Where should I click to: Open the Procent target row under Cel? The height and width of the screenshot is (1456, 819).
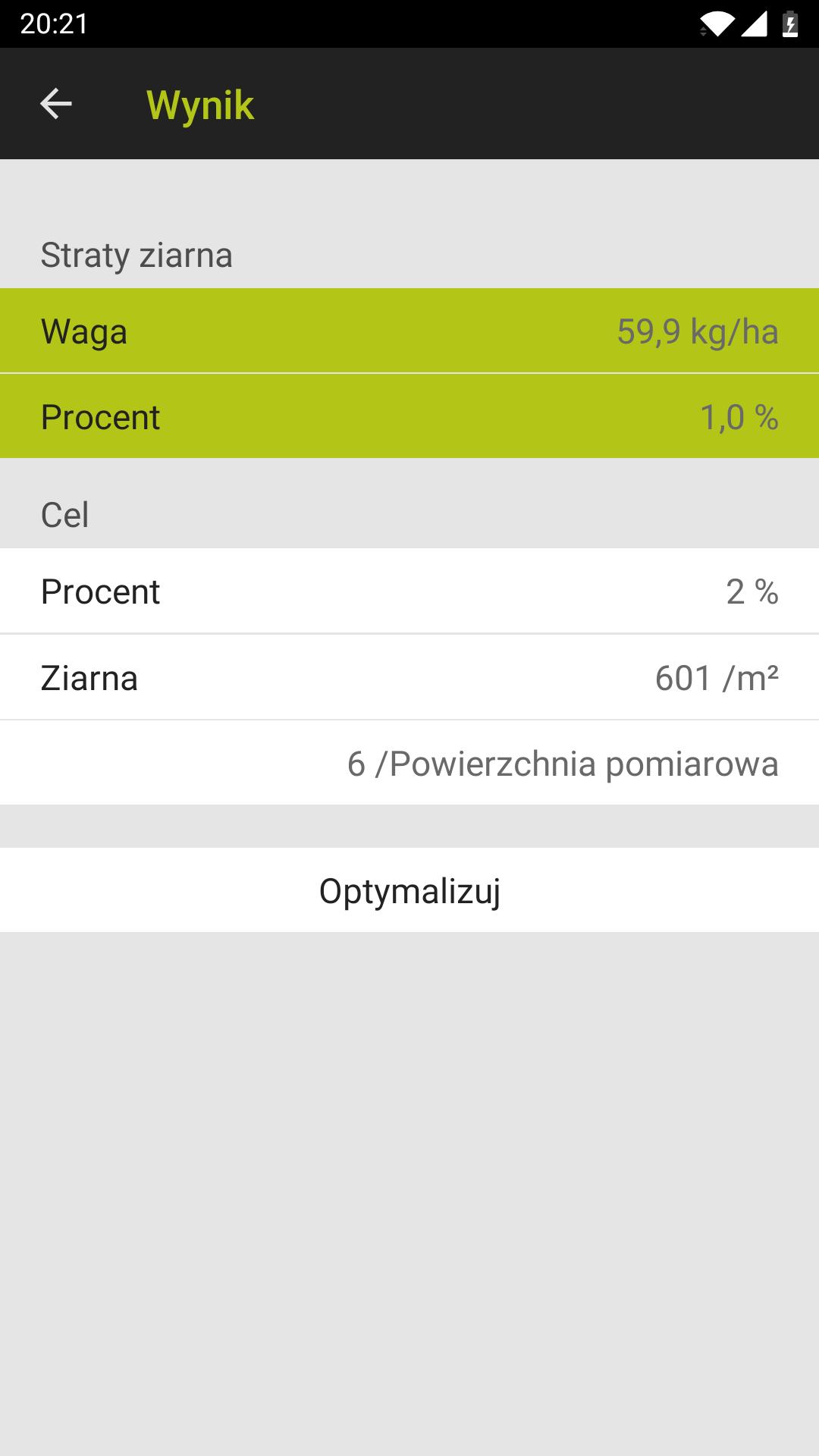(x=409, y=591)
